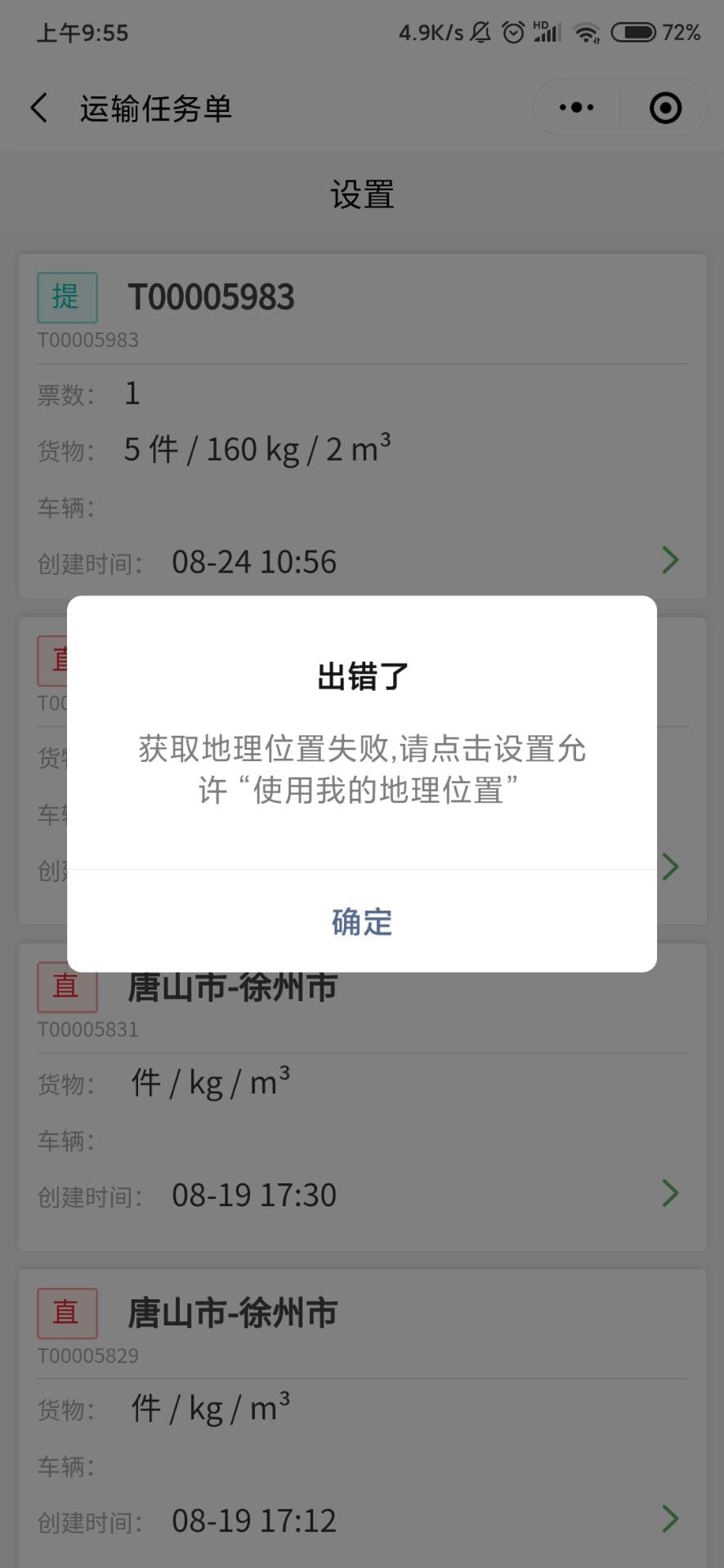
Task: Open task card T00005829
Action: [x=362, y=1418]
